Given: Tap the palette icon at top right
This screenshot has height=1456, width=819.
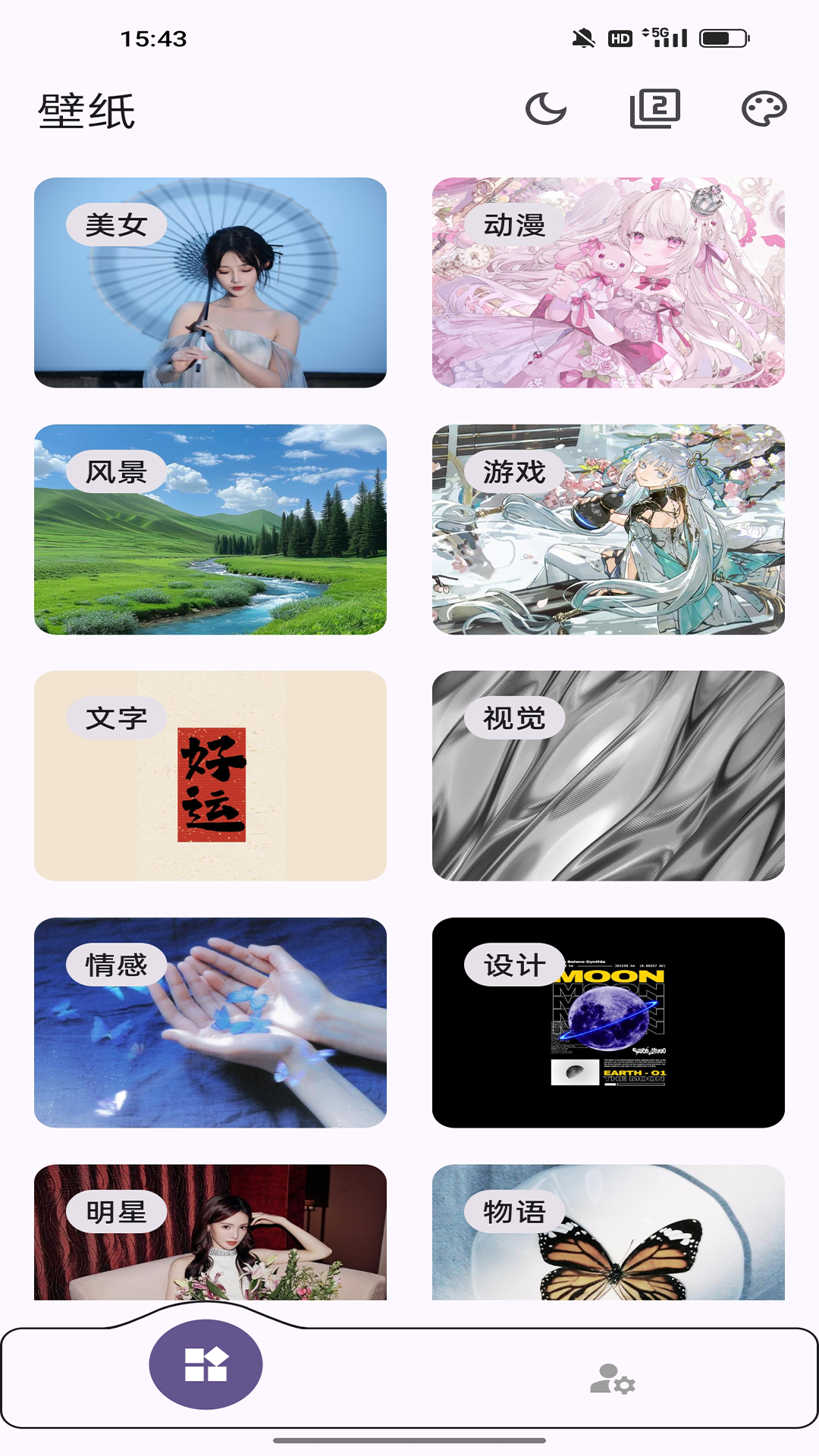Looking at the screenshot, I should [x=766, y=108].
